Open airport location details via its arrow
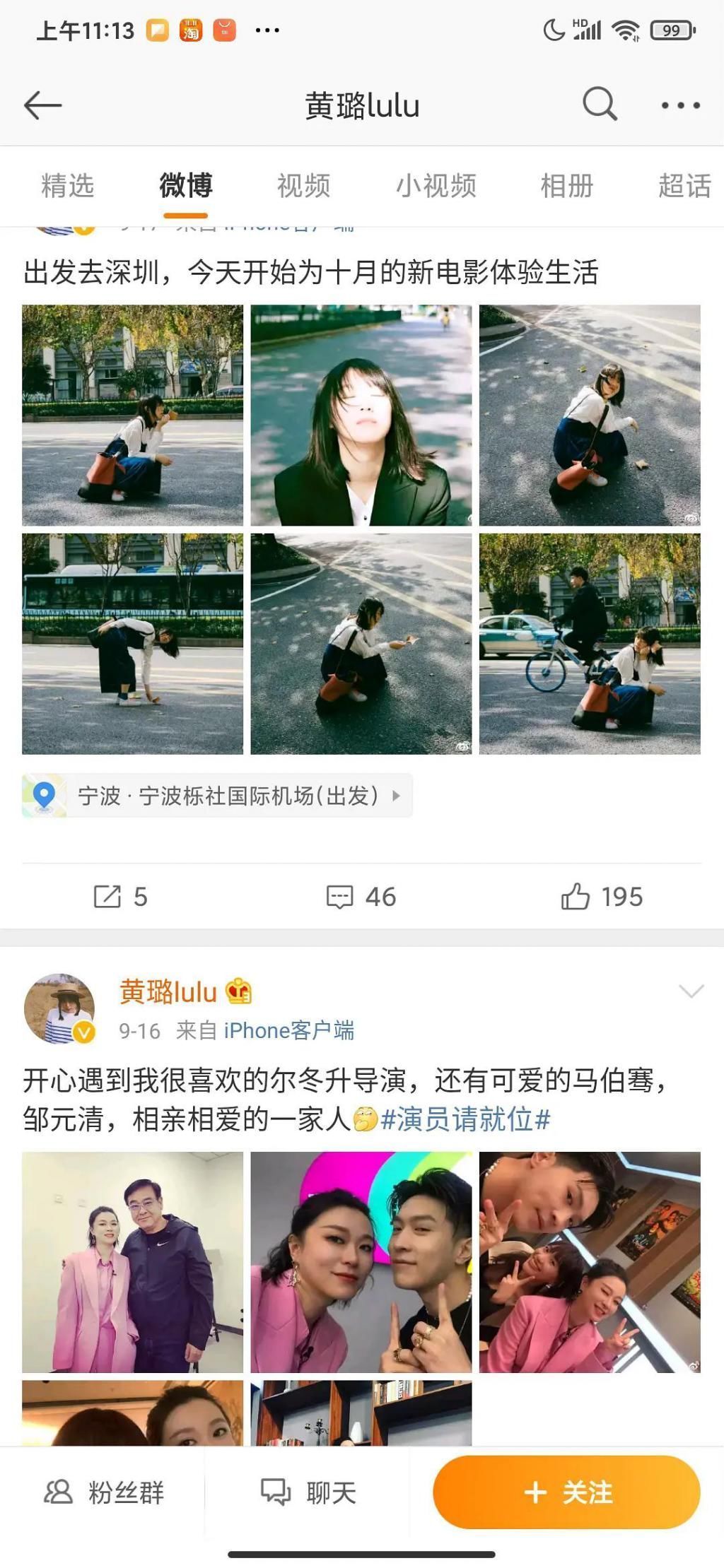This screenshot has width=724, height=1568. (396, 796)
